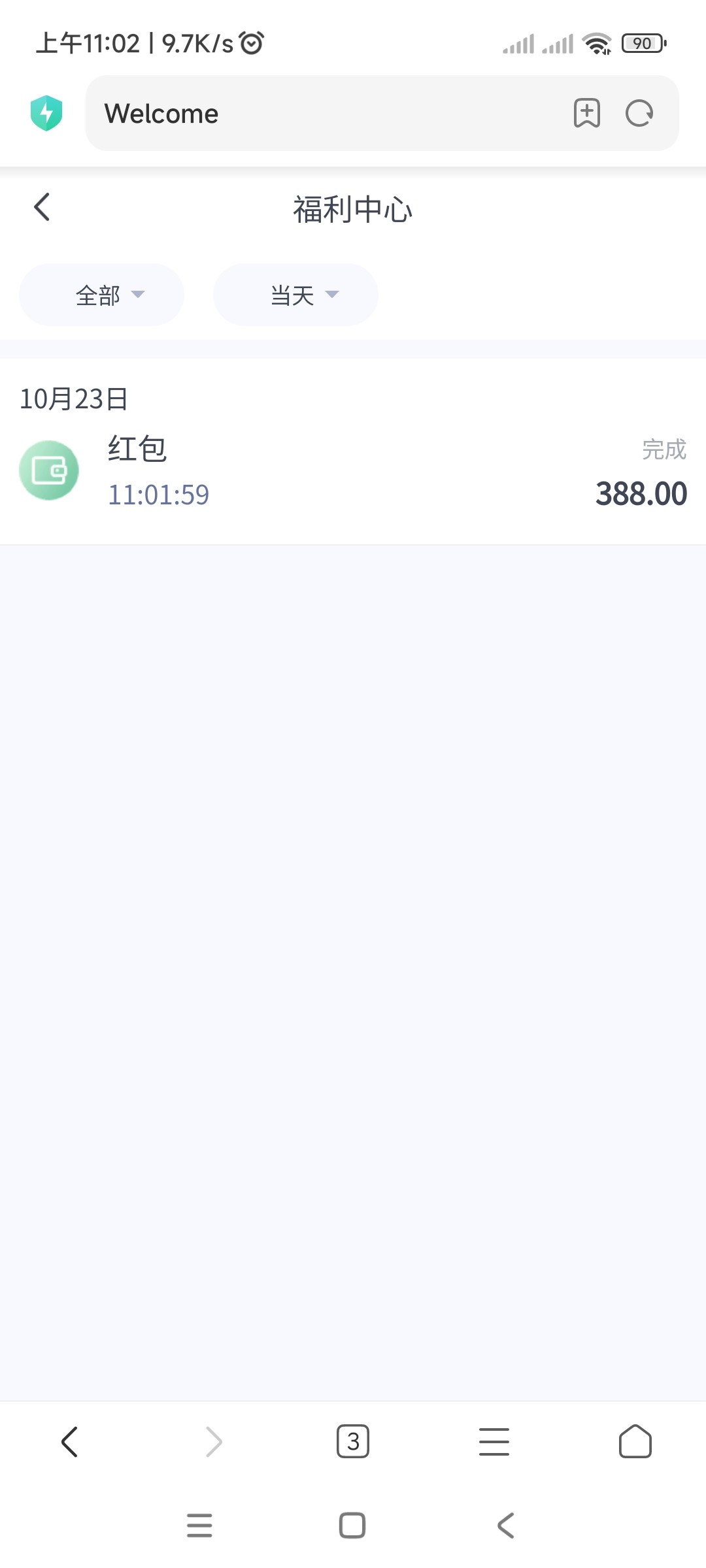Open the browser menu
Image resolution: width=706 pixels, height=1568 pixels.
pos(494,1441)
